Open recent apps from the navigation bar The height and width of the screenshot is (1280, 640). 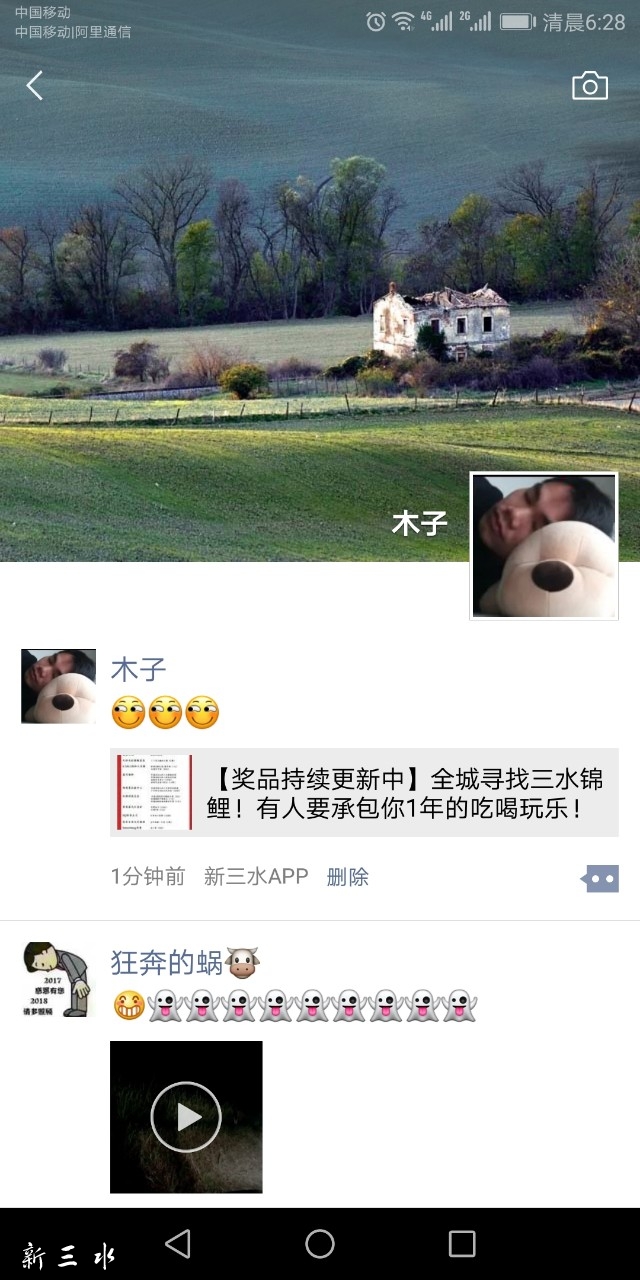462,1243
